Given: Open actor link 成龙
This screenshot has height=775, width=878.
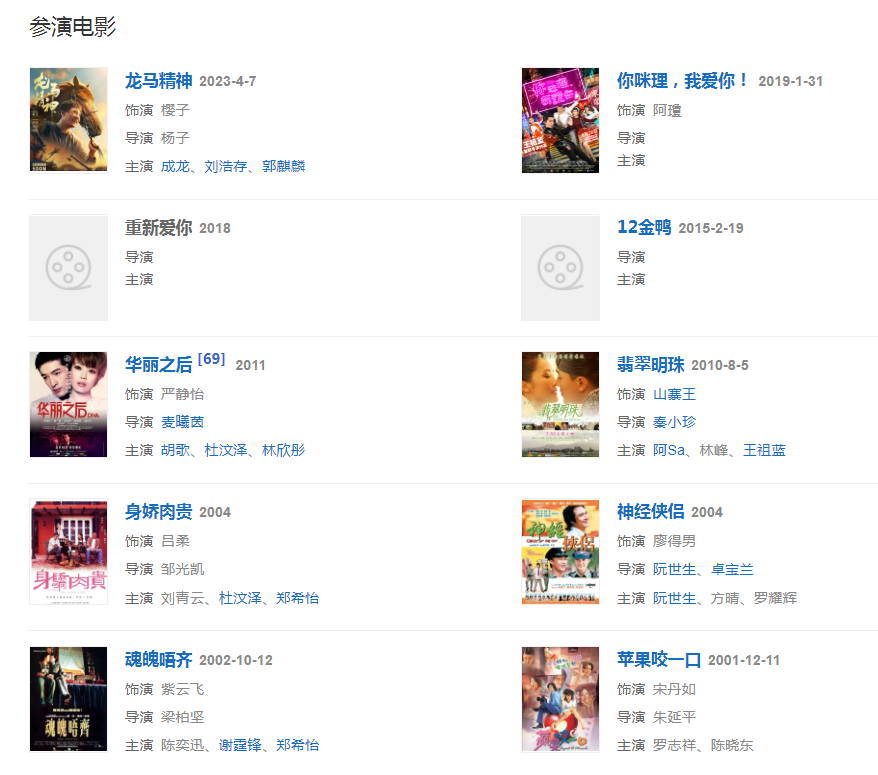Looking at the screenshot, I should (175, 166).
